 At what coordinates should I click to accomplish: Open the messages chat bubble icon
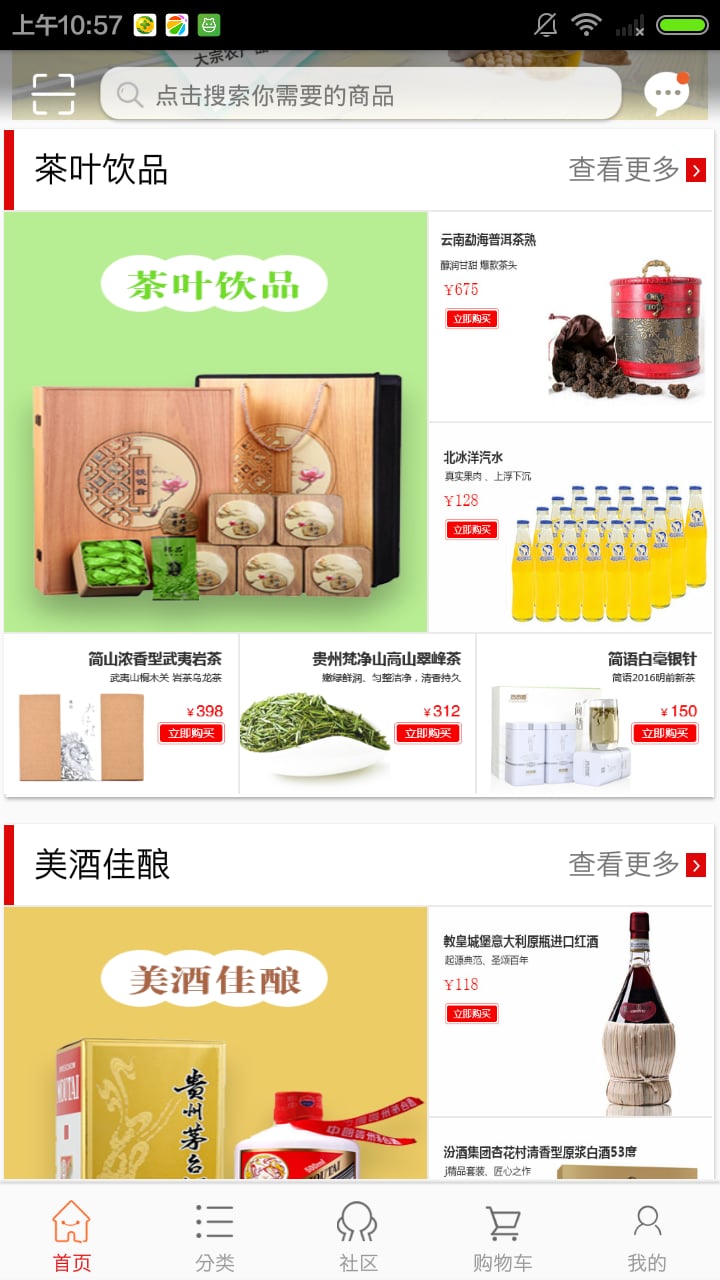pyautogui.click(x=666, y=94)
